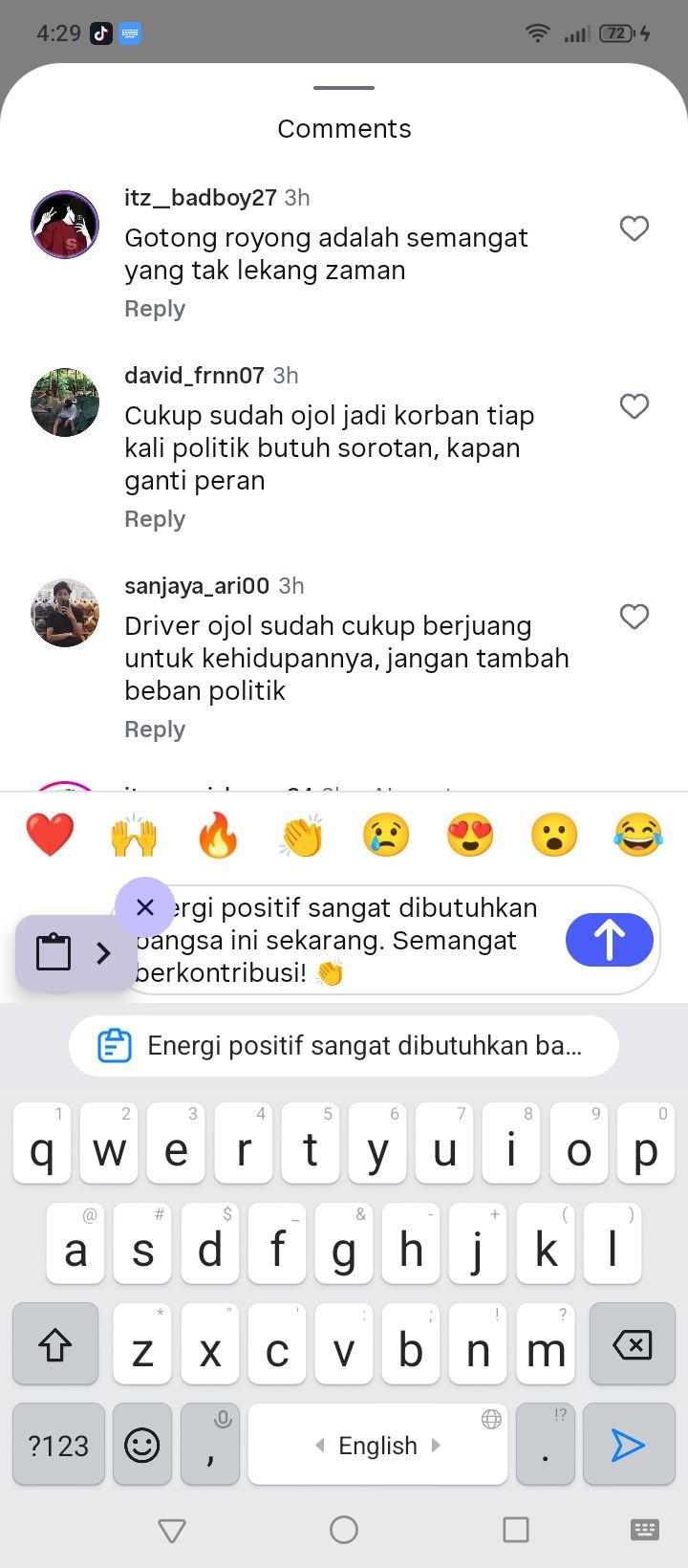
Task: Reply to sanjaya_ari00's comment
Action: coord(155,730)
